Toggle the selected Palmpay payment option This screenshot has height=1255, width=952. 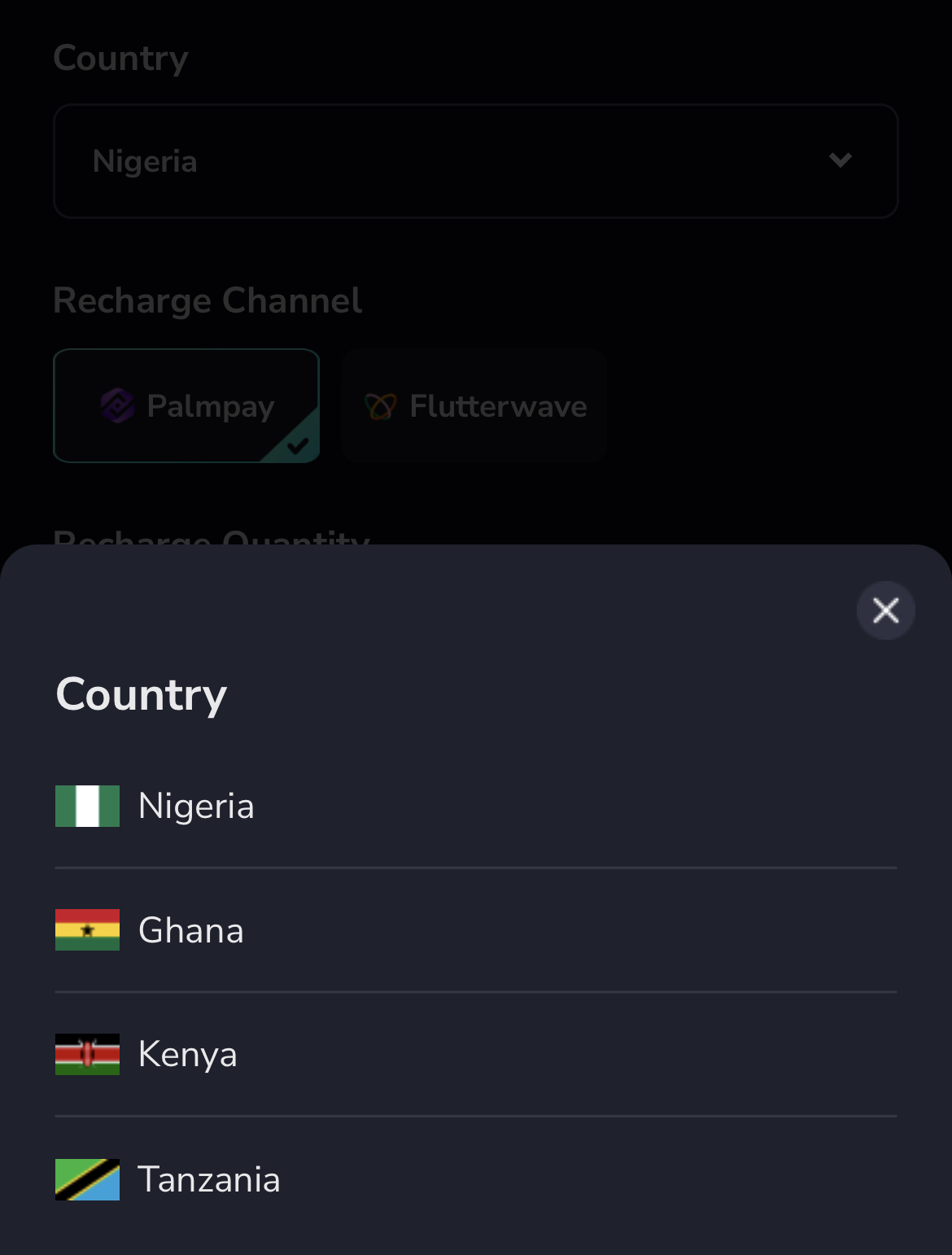[x=186, y=405]
